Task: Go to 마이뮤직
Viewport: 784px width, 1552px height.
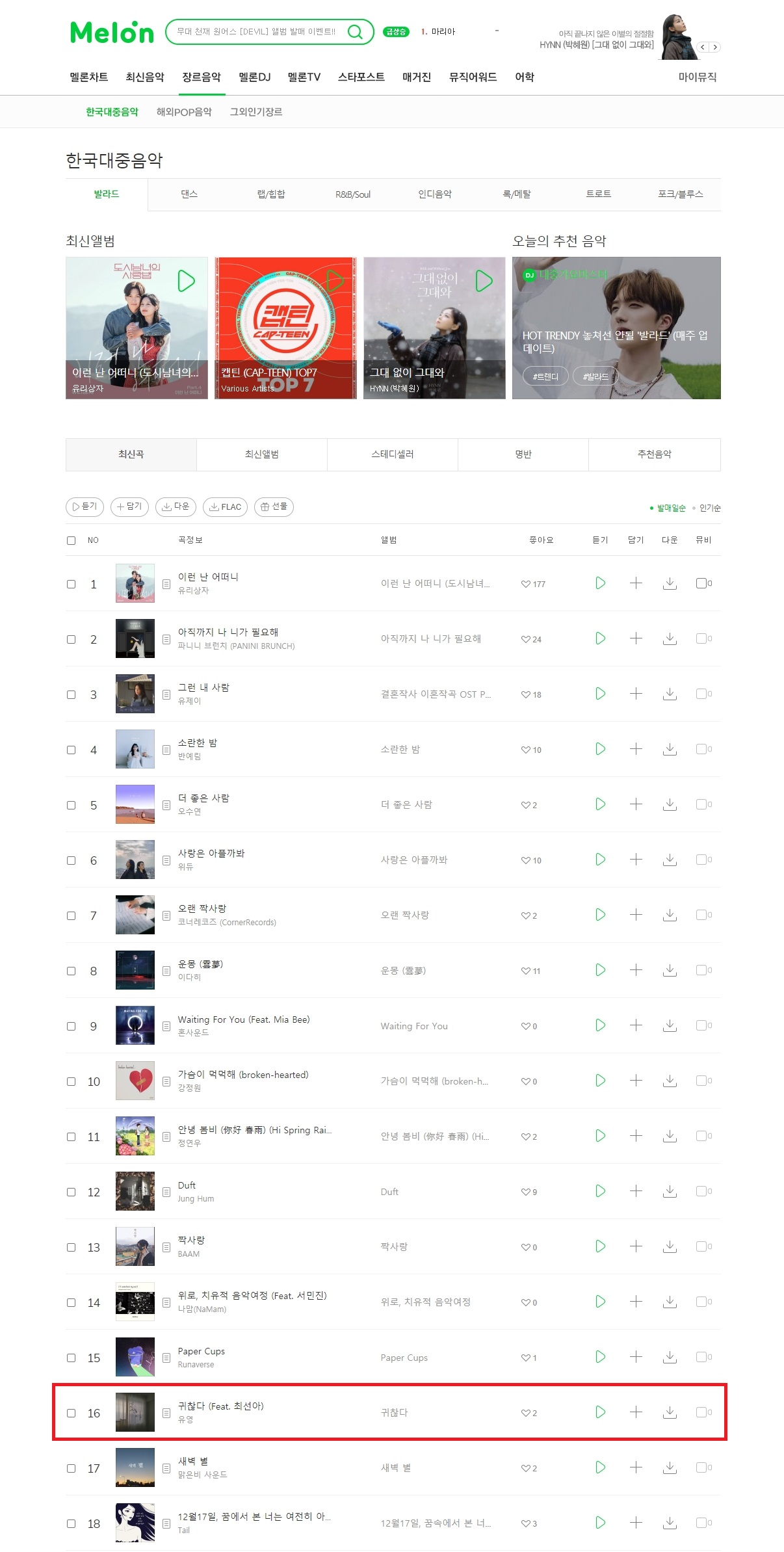Action: [698, 77]
